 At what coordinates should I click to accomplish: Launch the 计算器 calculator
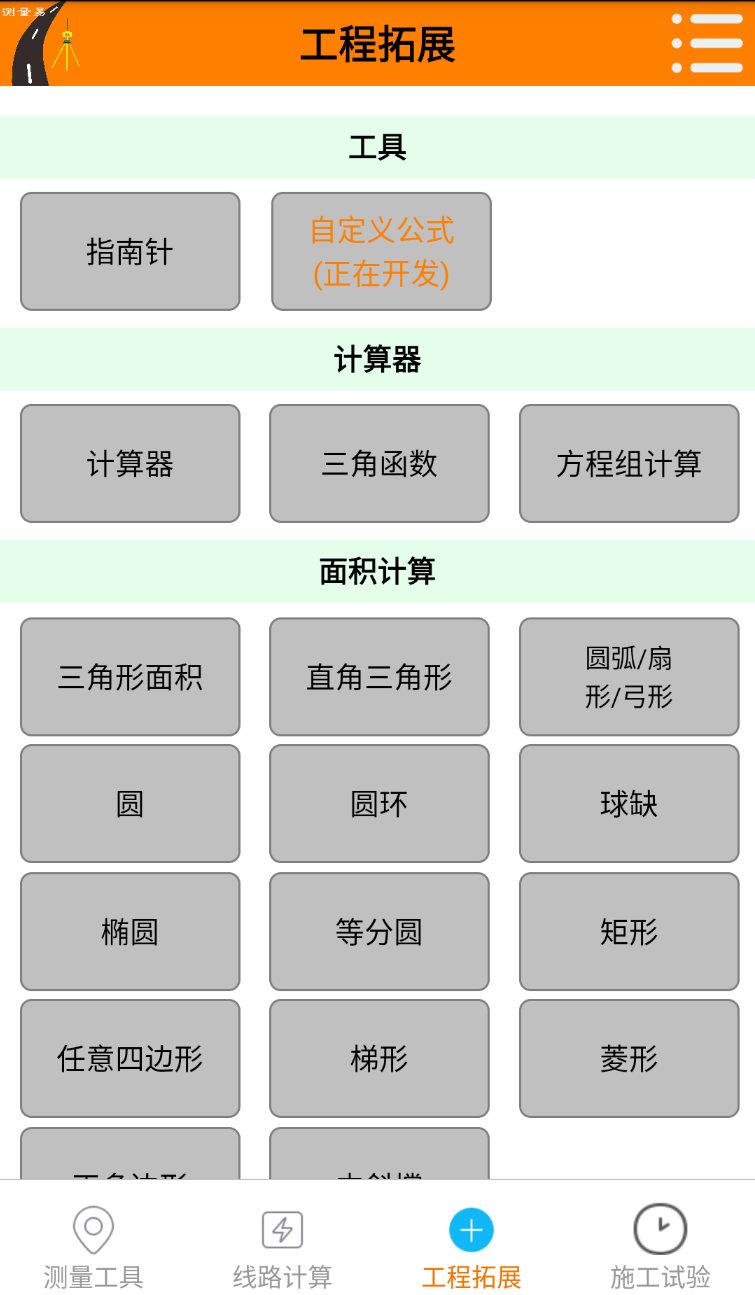click(x=129, y=463)
